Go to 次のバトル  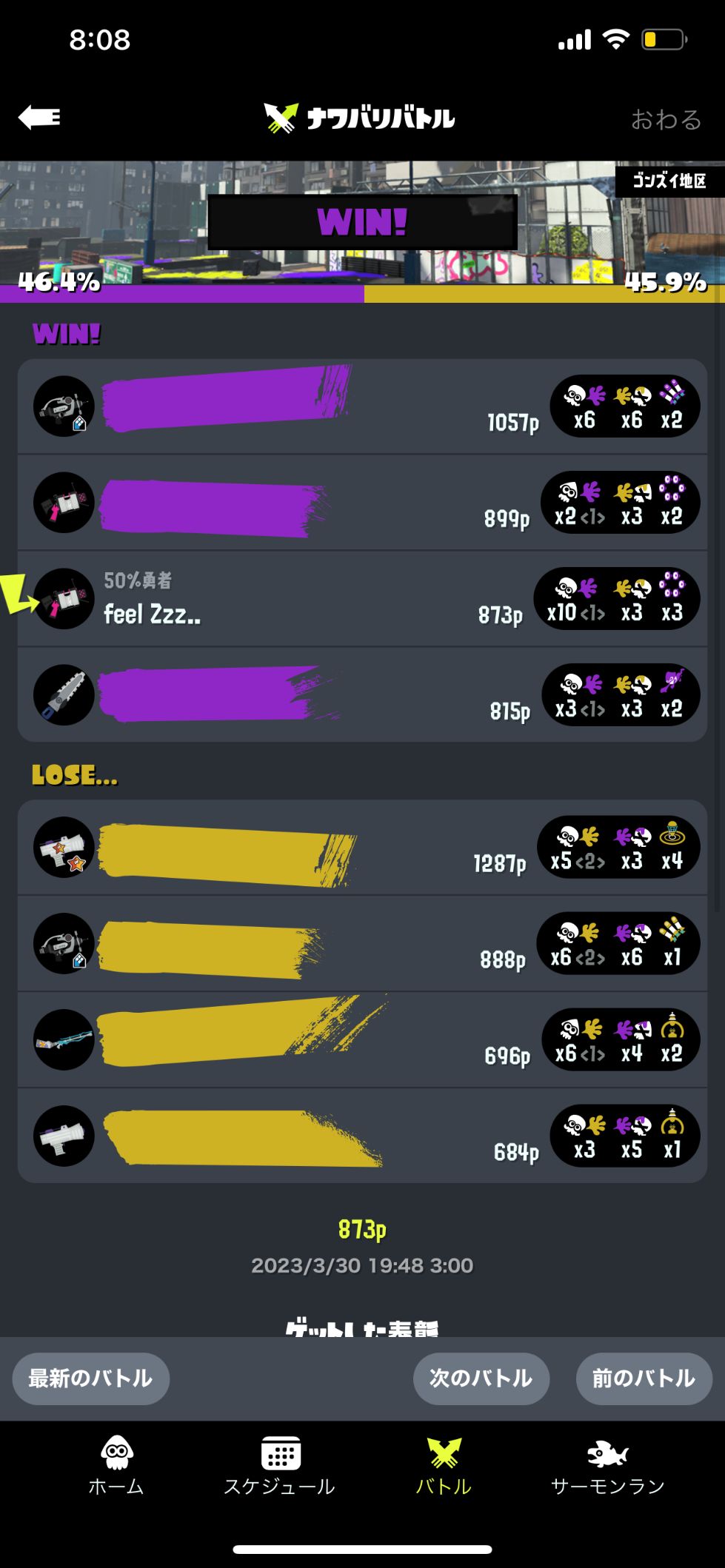click(x=481, y=1378)
